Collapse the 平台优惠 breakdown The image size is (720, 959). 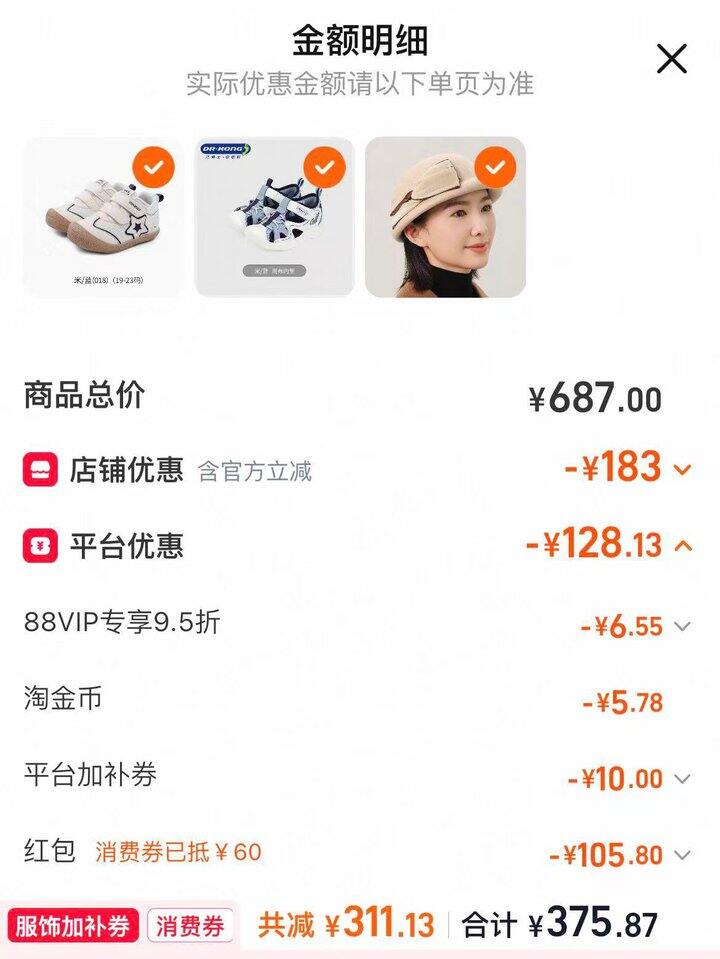coord(684,546)
